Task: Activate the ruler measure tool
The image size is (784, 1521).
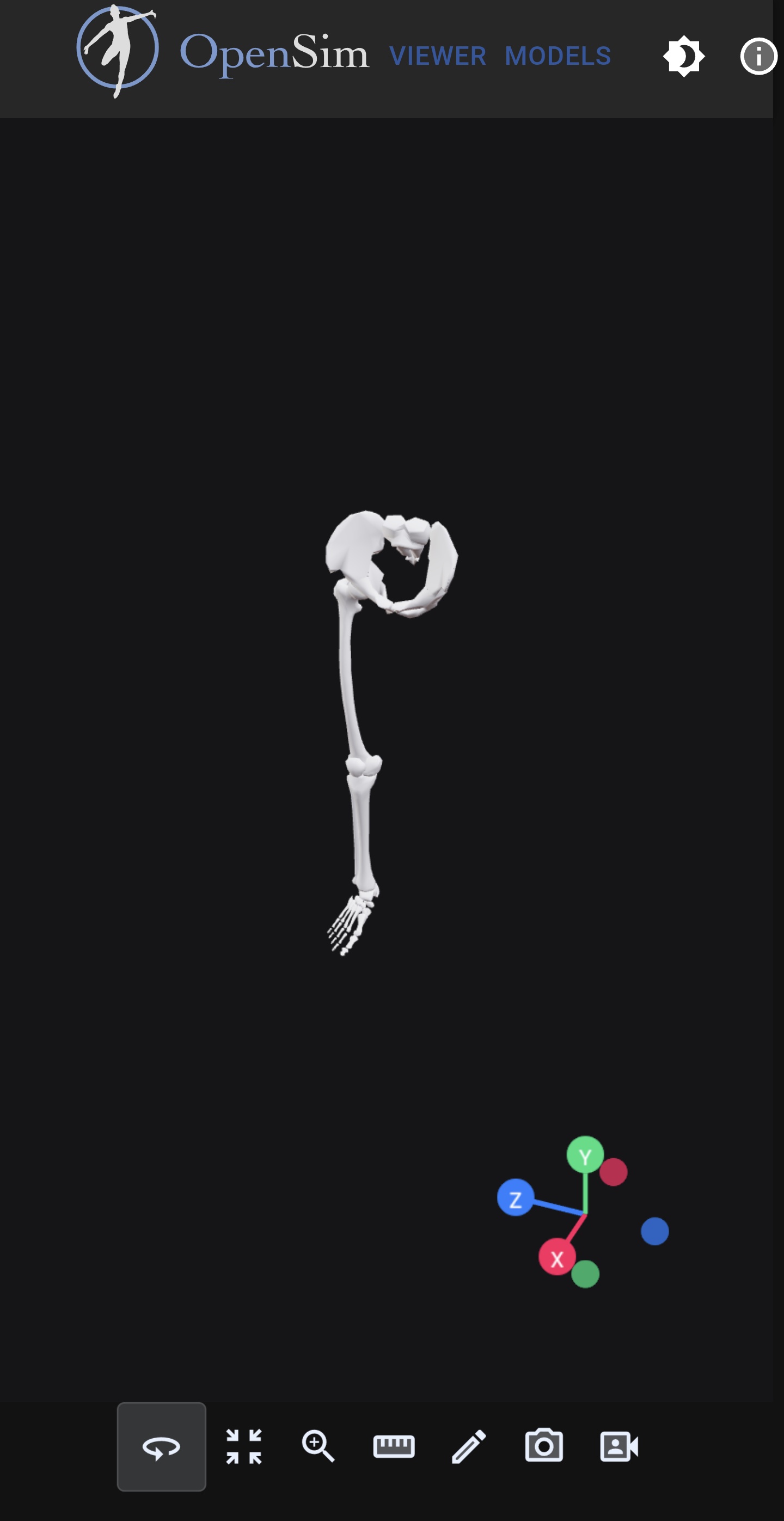Action: 394,1446
